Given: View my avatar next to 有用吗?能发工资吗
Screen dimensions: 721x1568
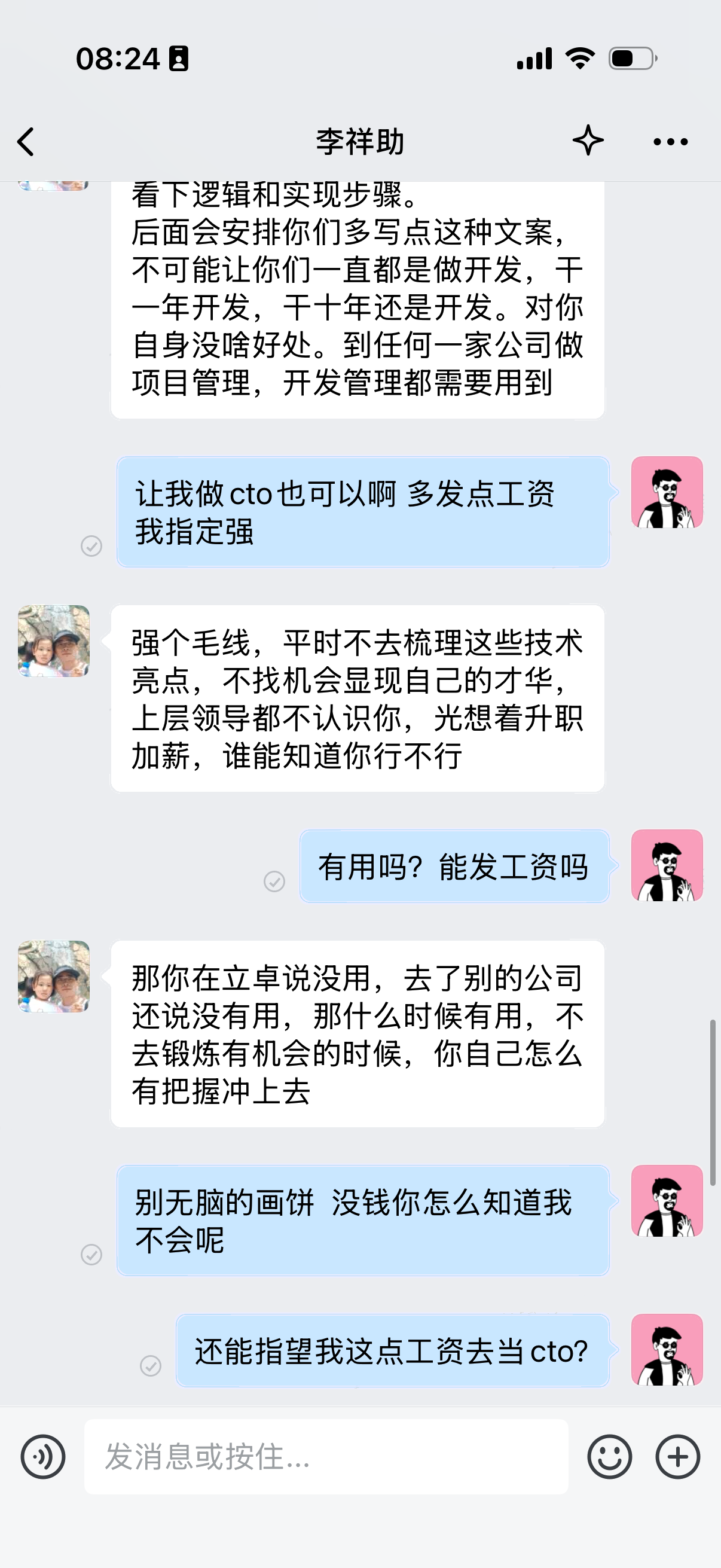Looking at the screenshot, I should click(667, 865).
